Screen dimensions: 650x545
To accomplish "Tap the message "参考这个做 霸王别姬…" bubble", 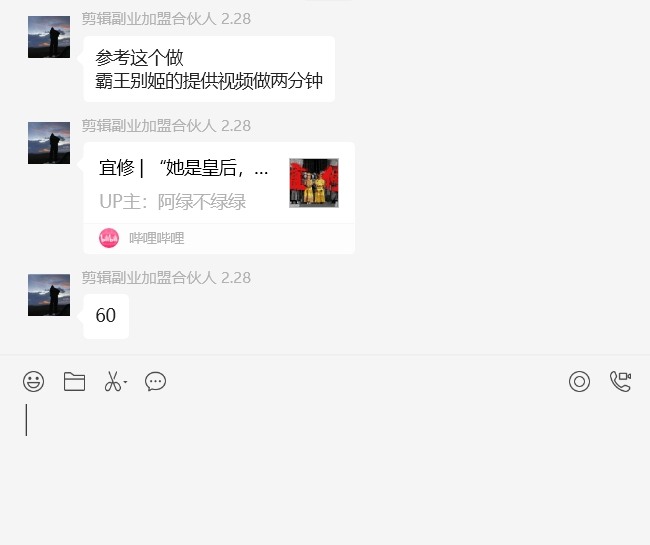I will [x=208, y=69].
